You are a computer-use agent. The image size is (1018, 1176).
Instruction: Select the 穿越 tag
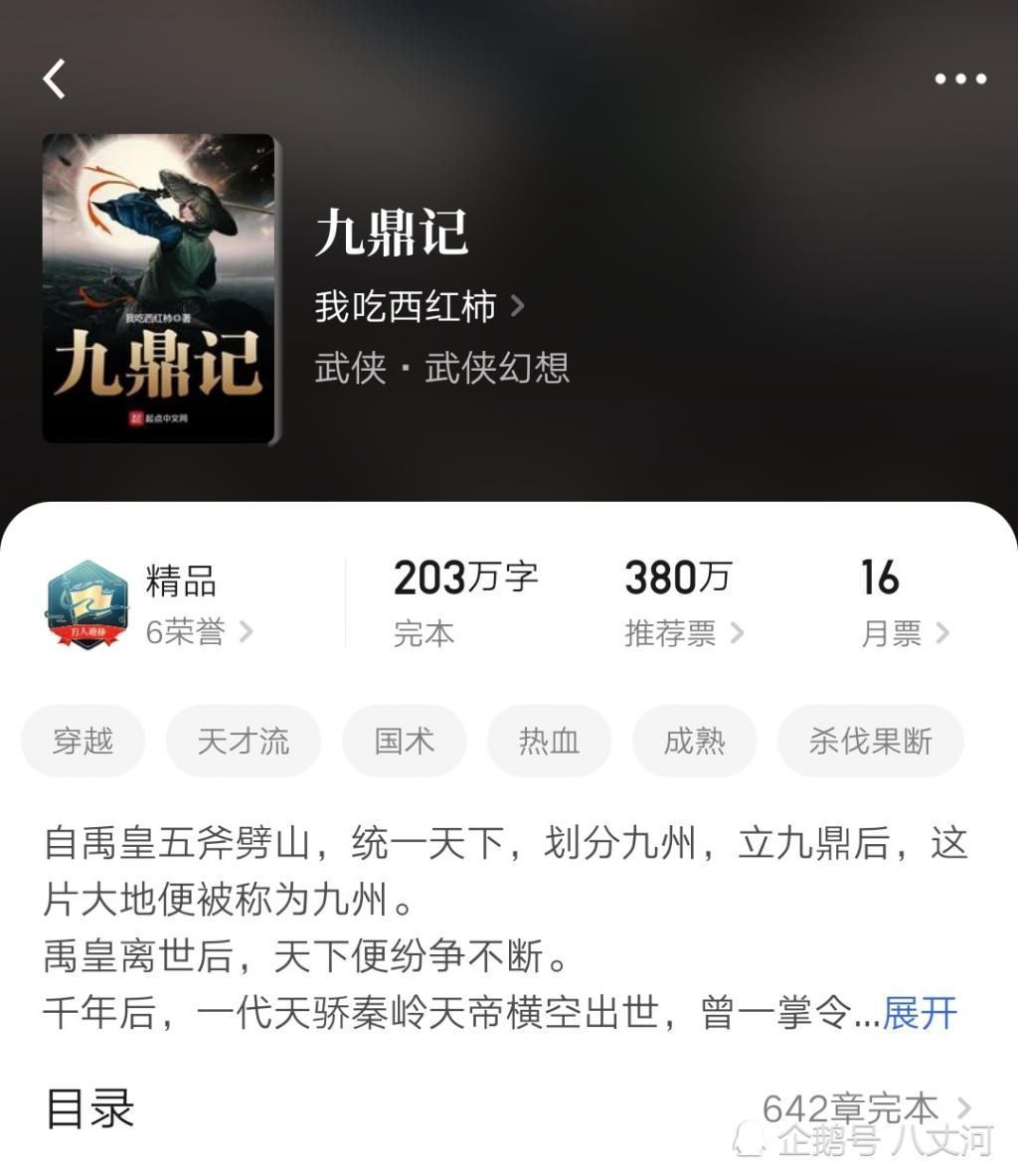pyautogui.click(x=82, y=741)
